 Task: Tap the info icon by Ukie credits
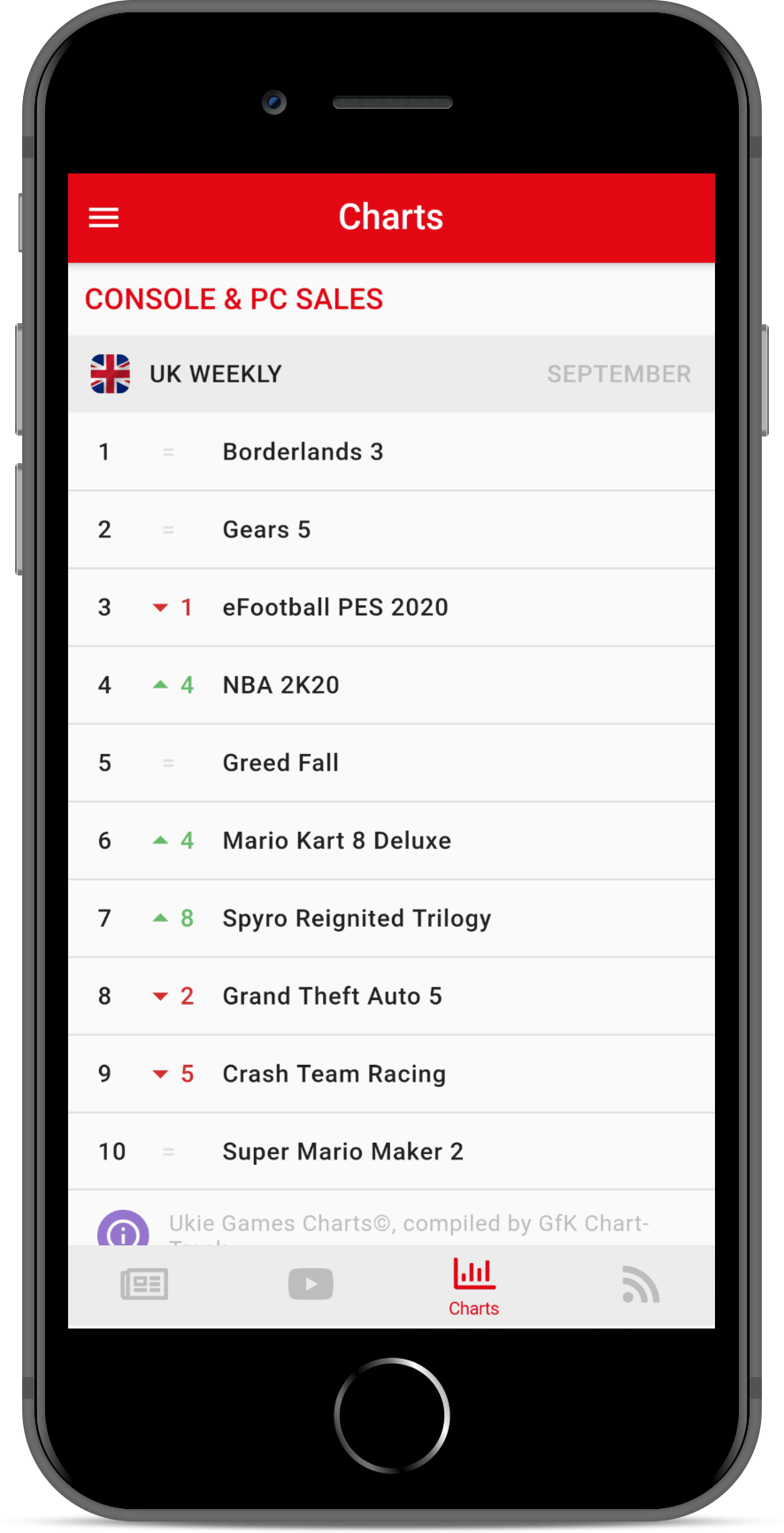[x=123, y=1230]
